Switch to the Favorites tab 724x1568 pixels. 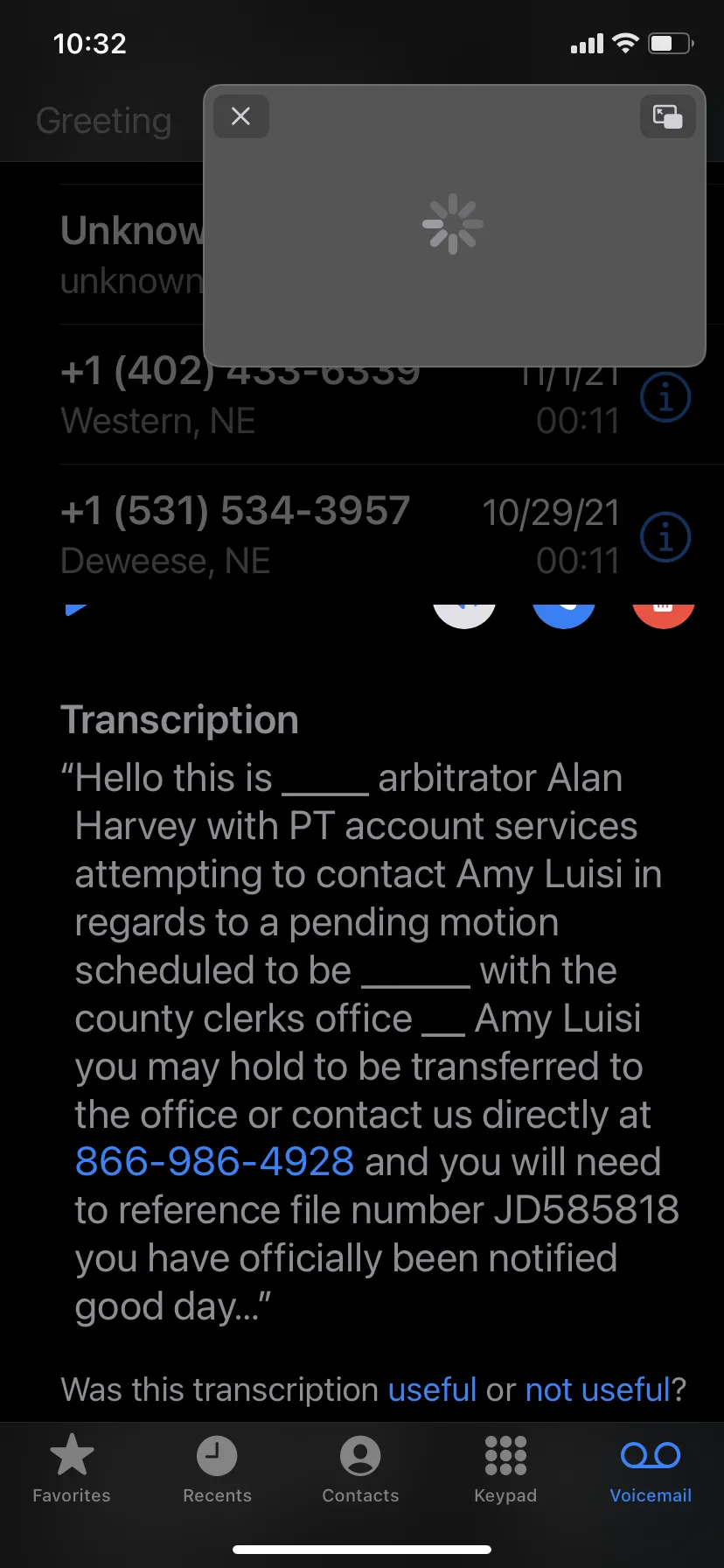72,1470
